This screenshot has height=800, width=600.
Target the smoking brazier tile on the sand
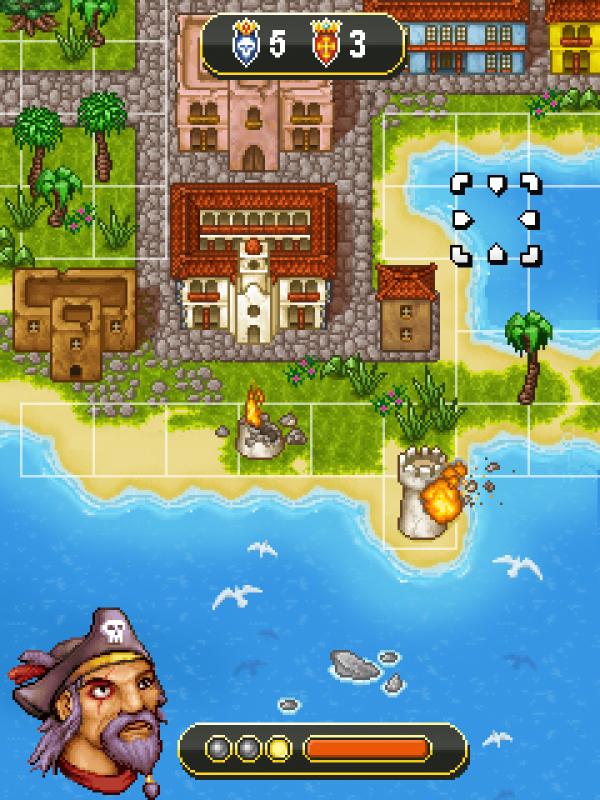258,429
